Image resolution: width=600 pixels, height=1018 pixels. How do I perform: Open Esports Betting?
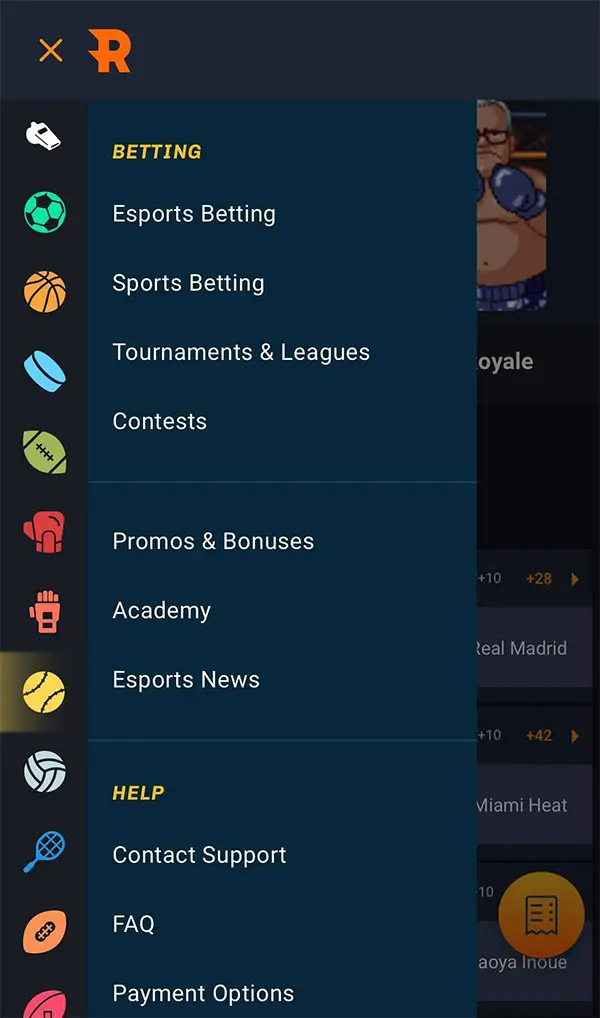click(194, 214)
